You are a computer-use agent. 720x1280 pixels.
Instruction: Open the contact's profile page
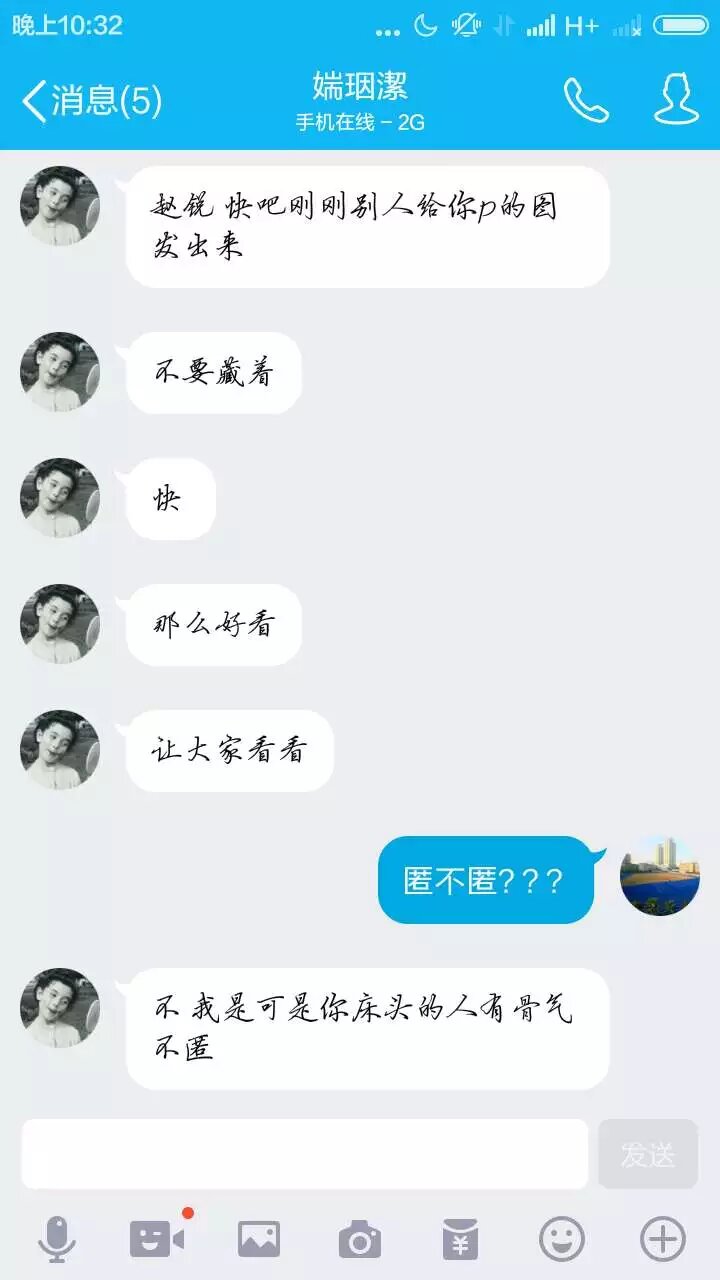coord(676,100)
